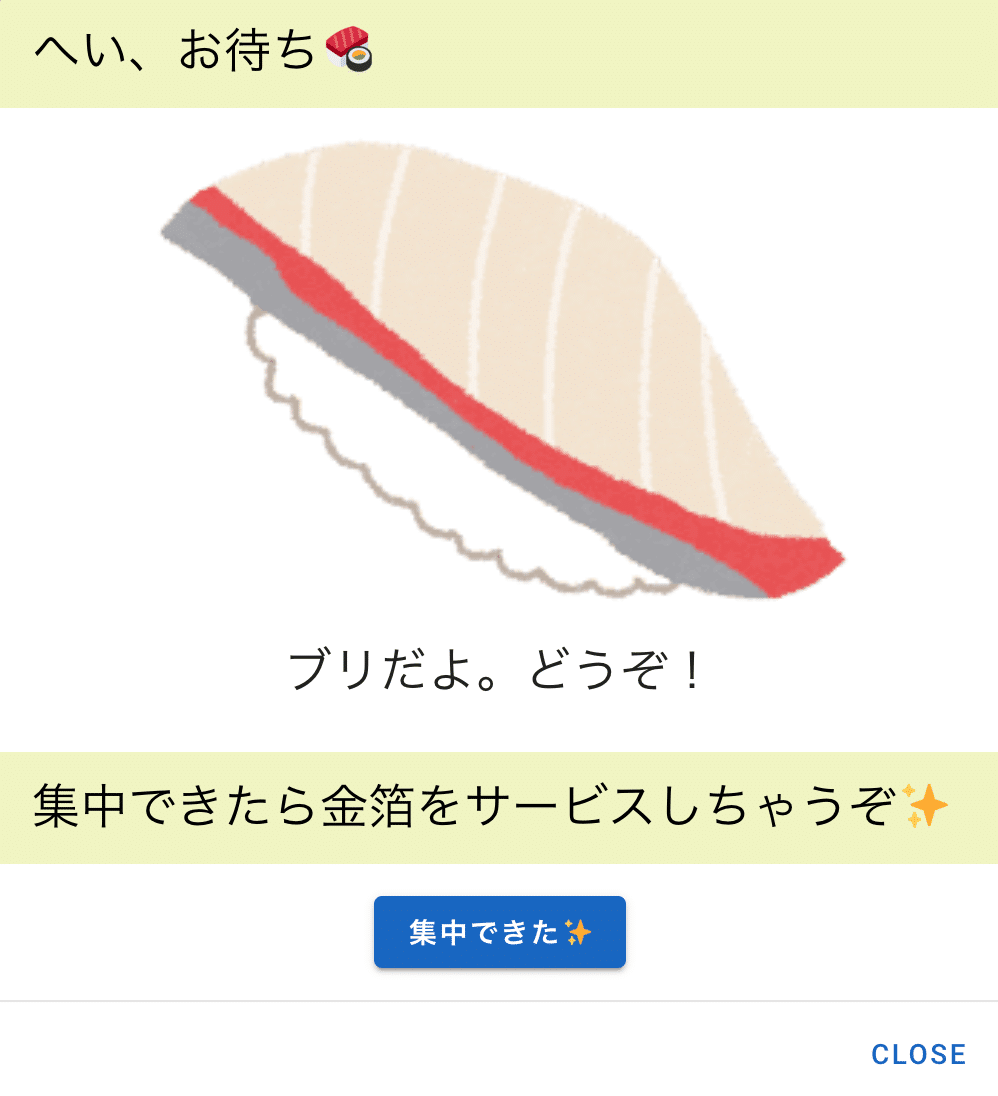Open the CLOSE link
Viewport: 998px width, 1096px height.
919,1053
